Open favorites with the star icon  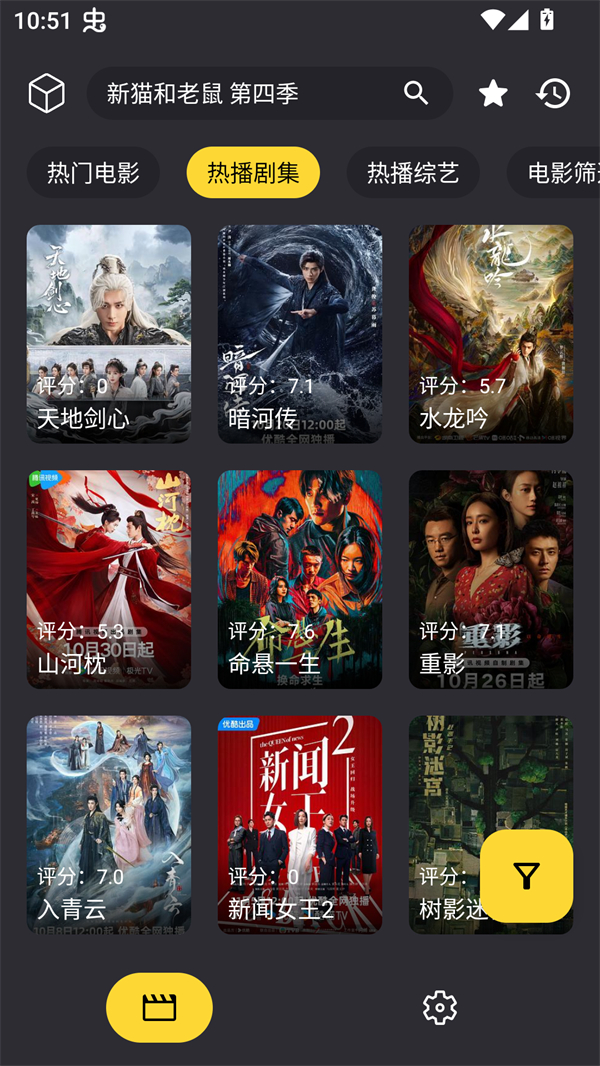tap(493, 93)
